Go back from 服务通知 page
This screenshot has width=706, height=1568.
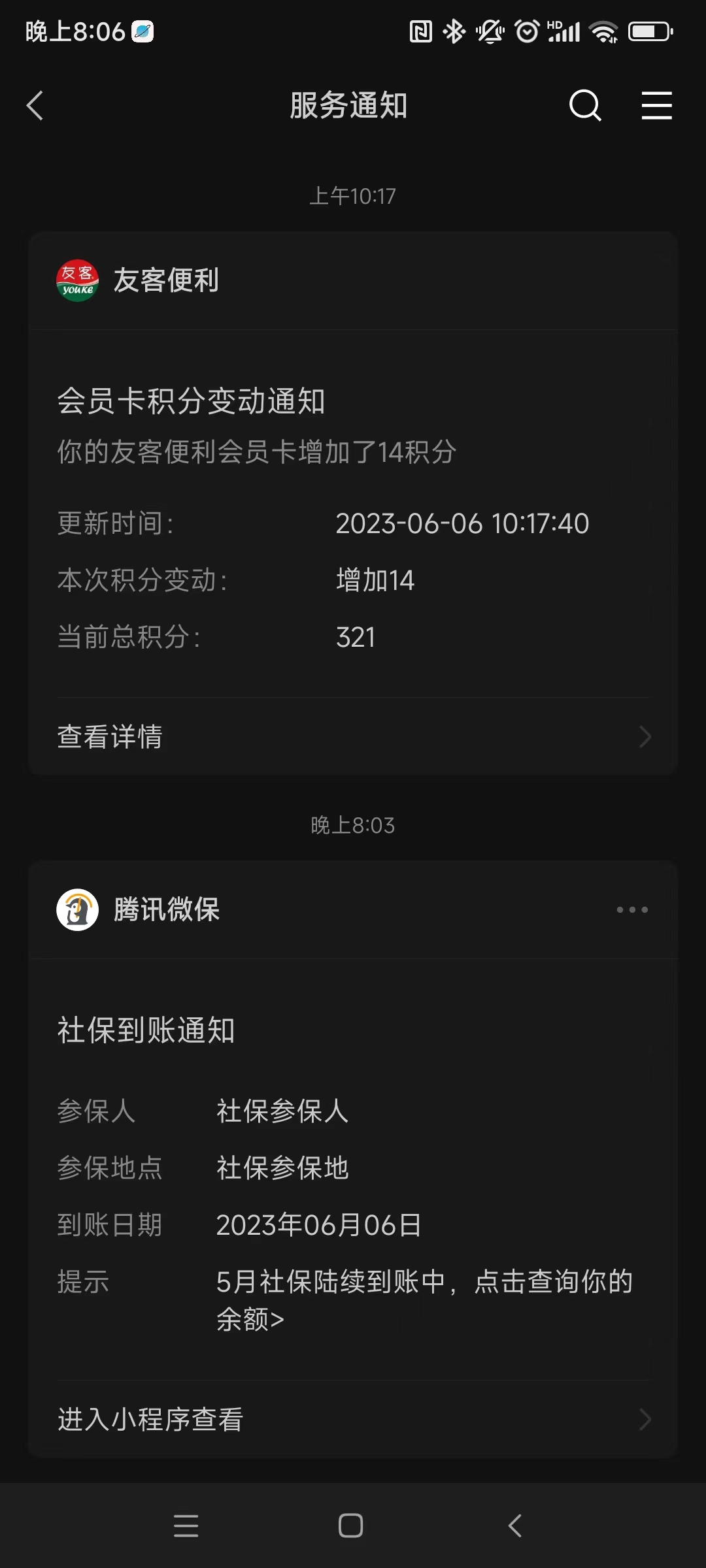point(35,105)
